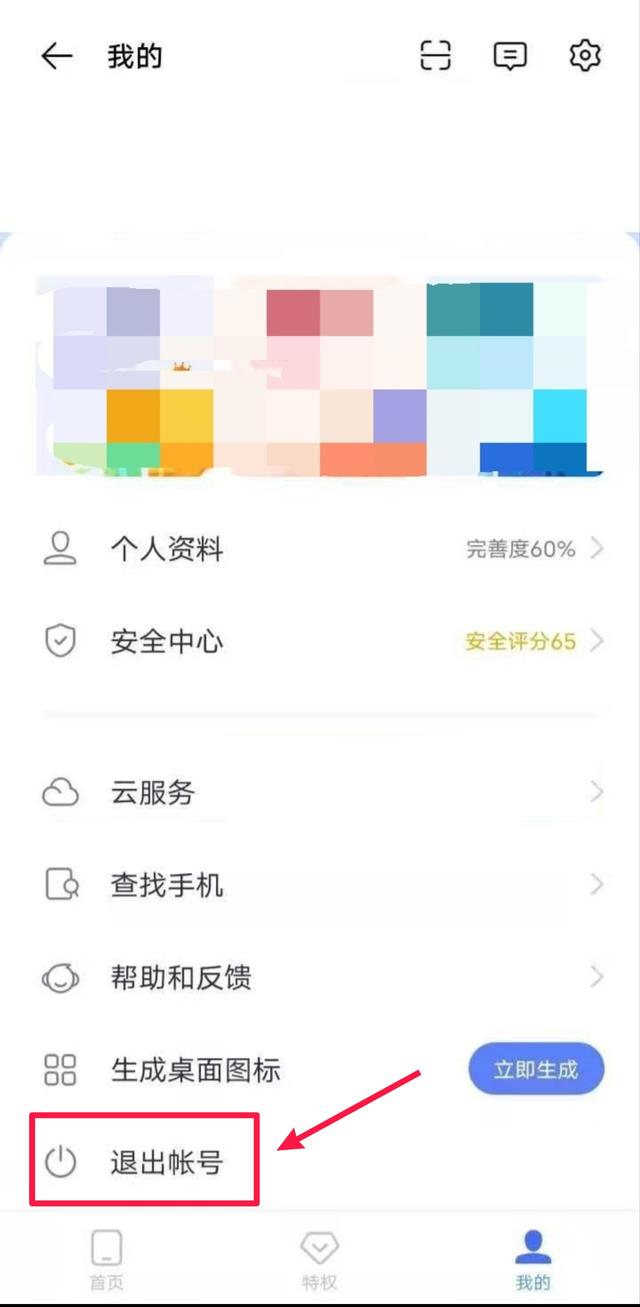Screen dimensions: 640x1307
Task: Open the messages icon in the top bar
Action: coord(510,56)
